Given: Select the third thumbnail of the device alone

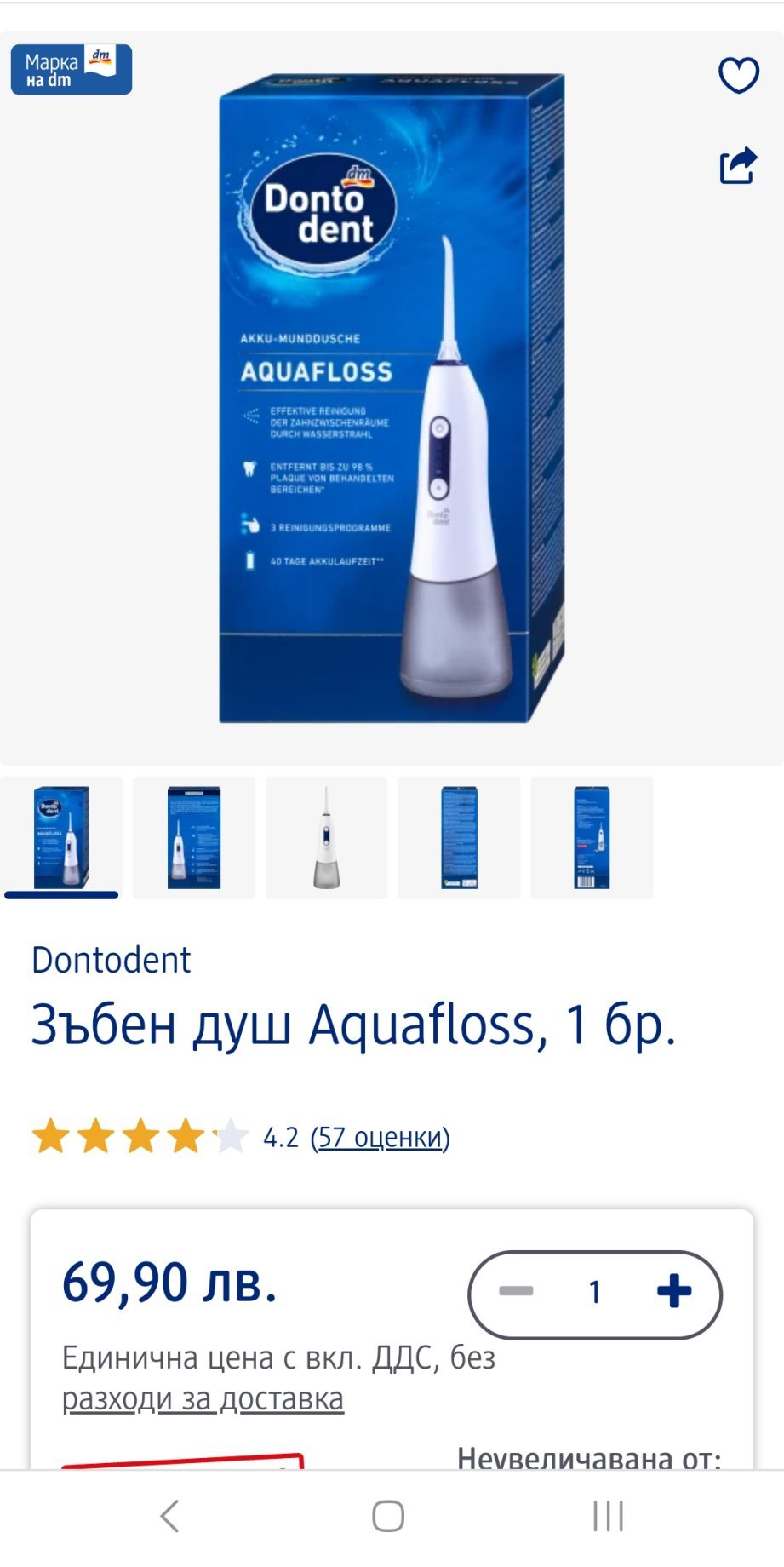Looking at the screenshot, I should click(x=326, y=838).
